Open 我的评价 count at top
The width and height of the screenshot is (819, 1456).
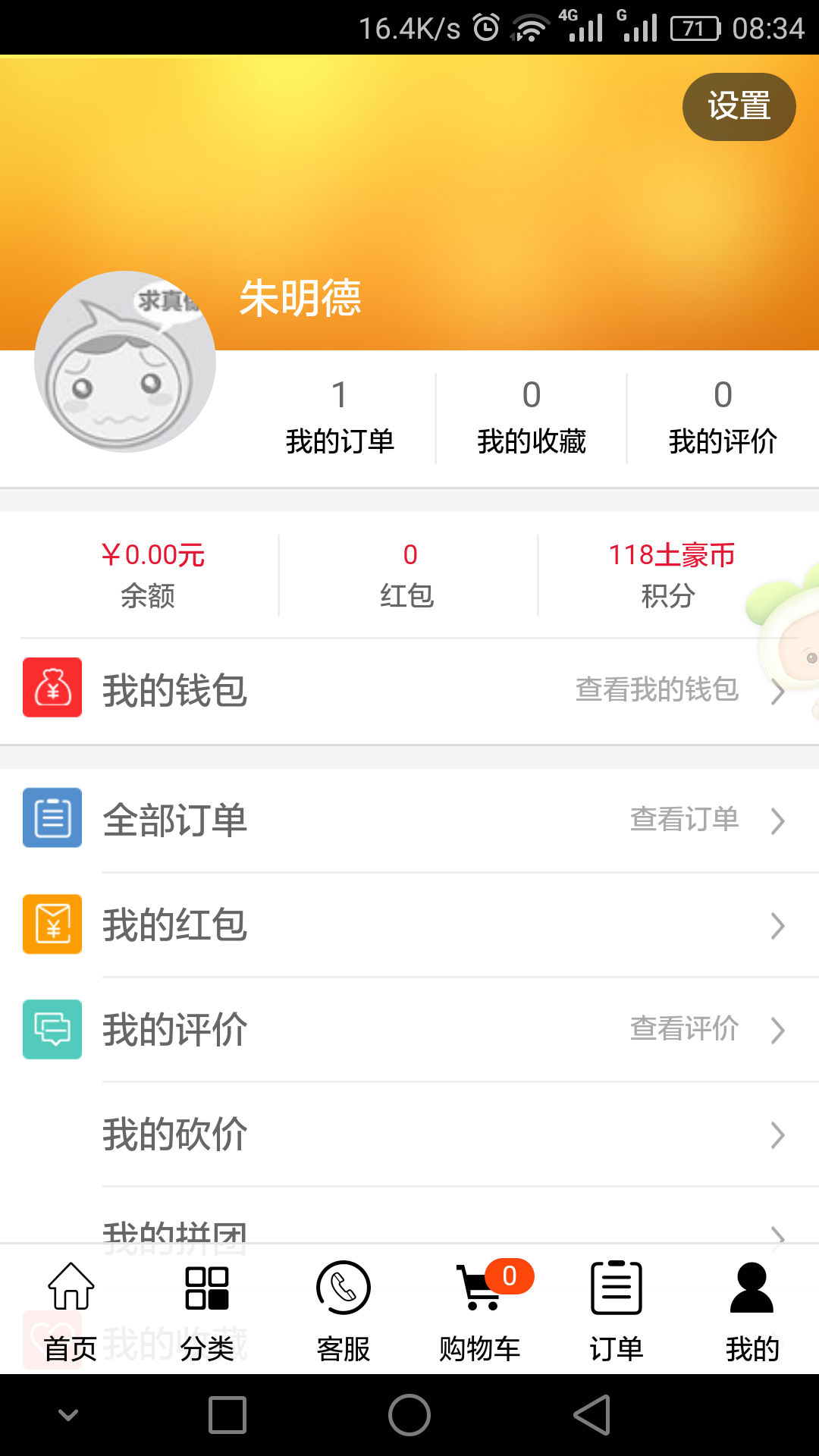(723, 418)
